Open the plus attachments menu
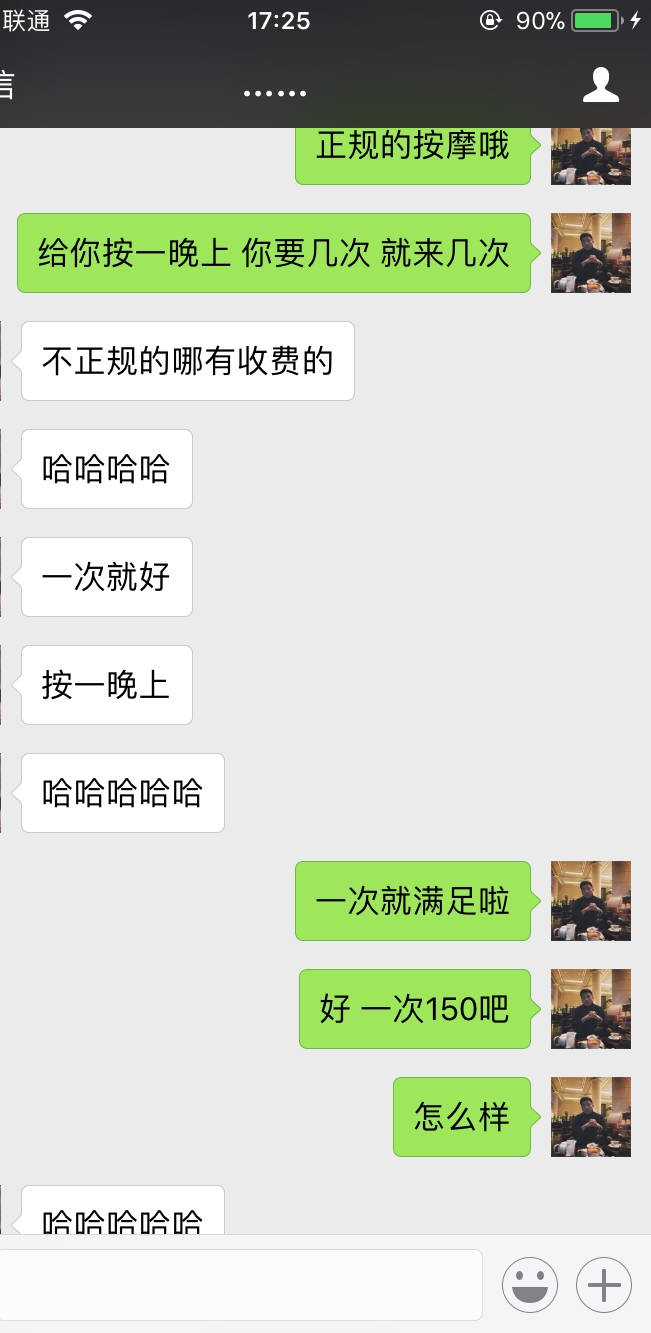The image size is (651, 1333). pos(604,1285)
